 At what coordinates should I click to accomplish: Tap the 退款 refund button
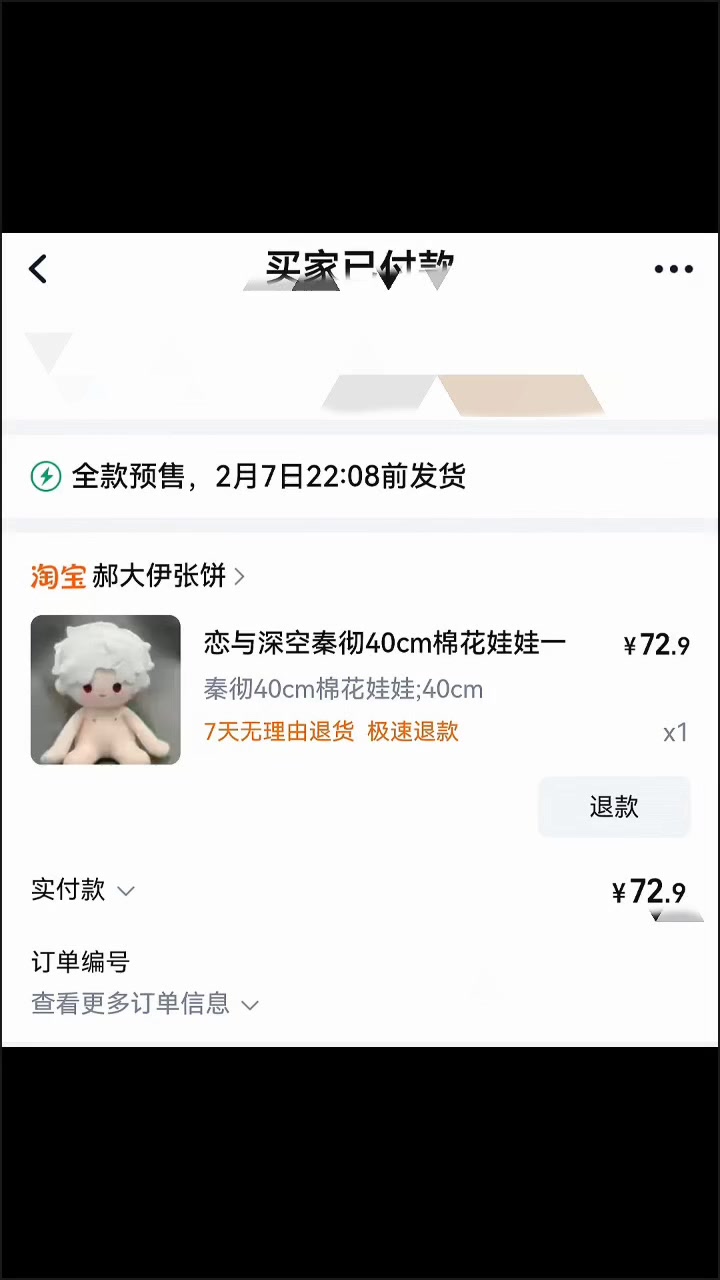click(614, 807)
